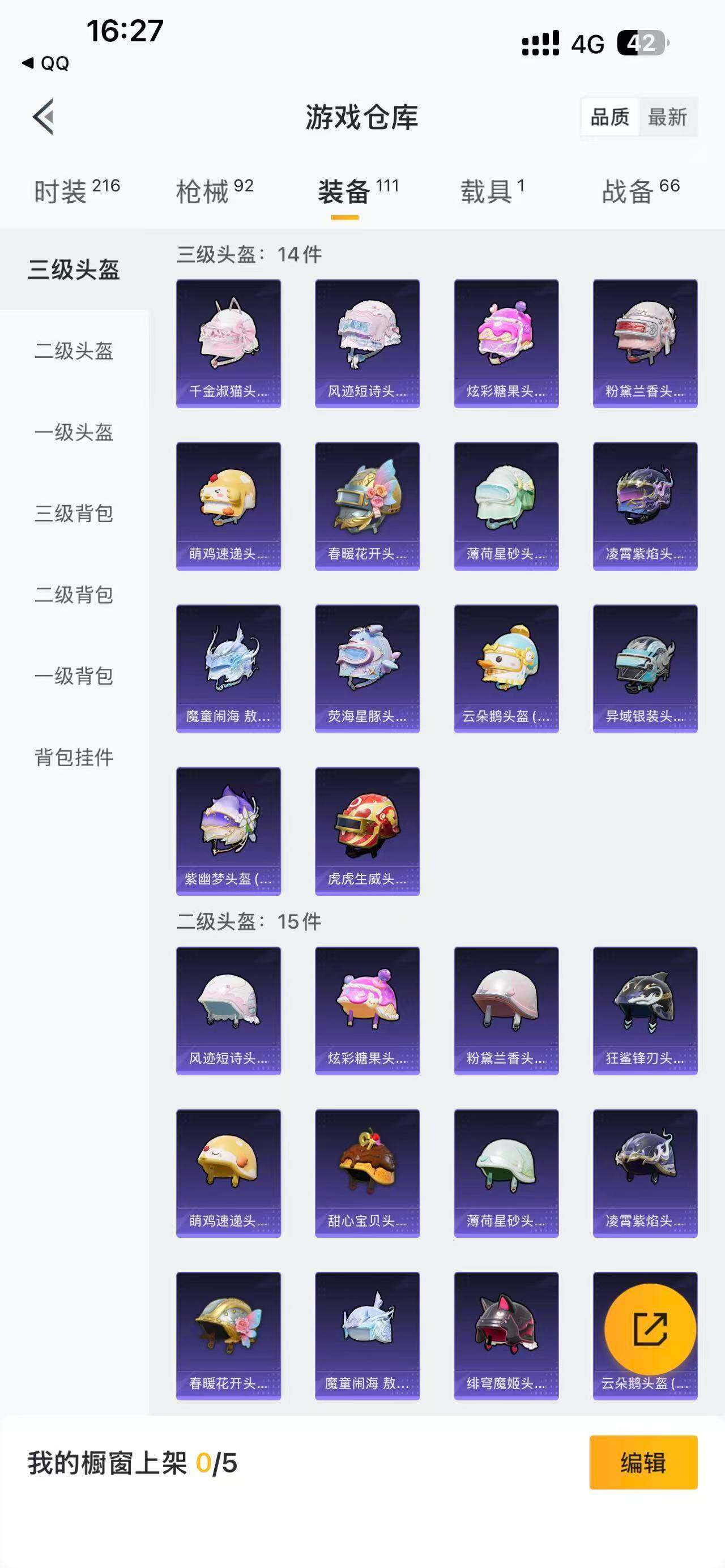
Task: Open the 千金淑猫 helmet item
Action: click(228, 343)
